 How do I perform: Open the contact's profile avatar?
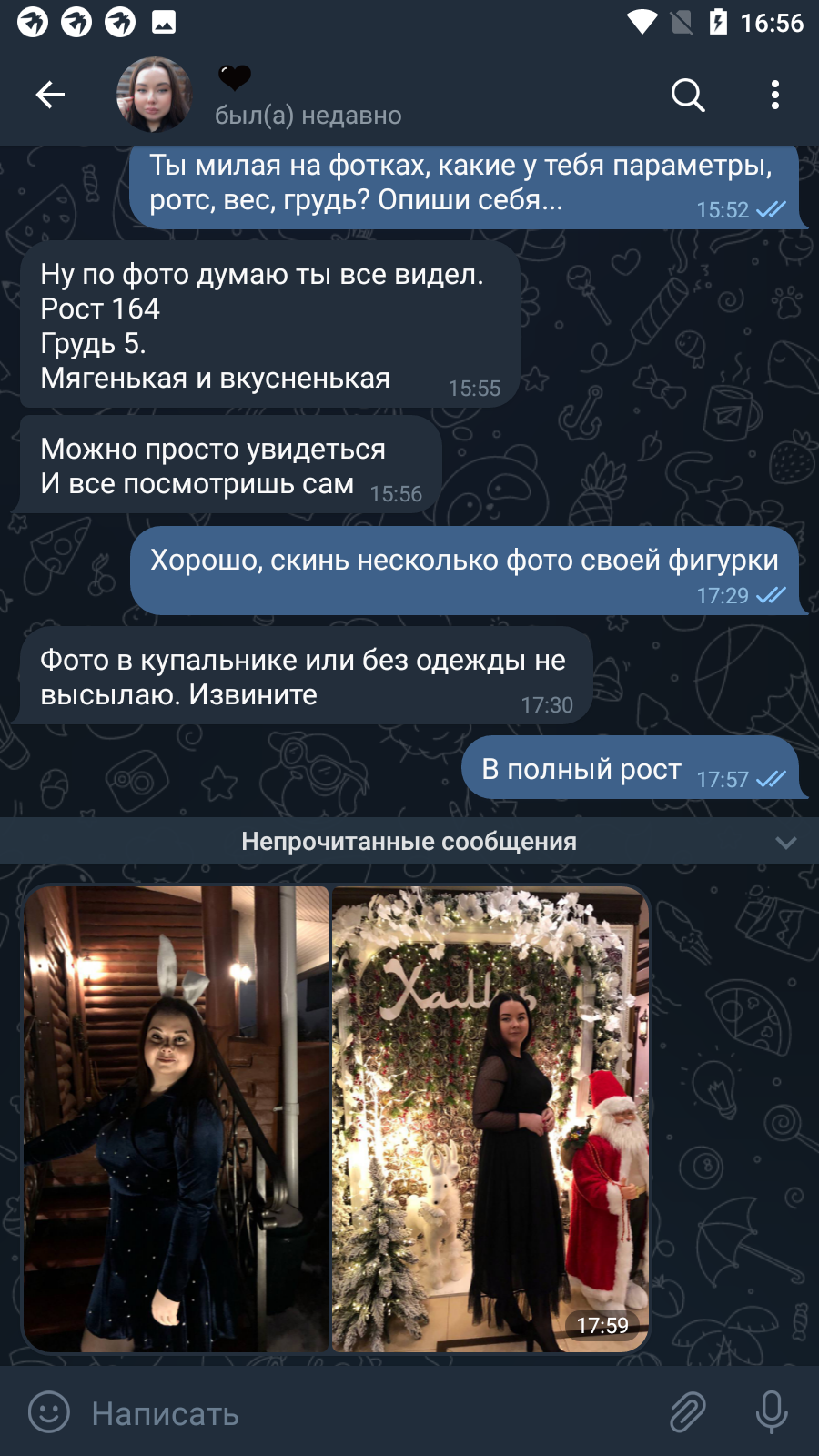point(155,95)
